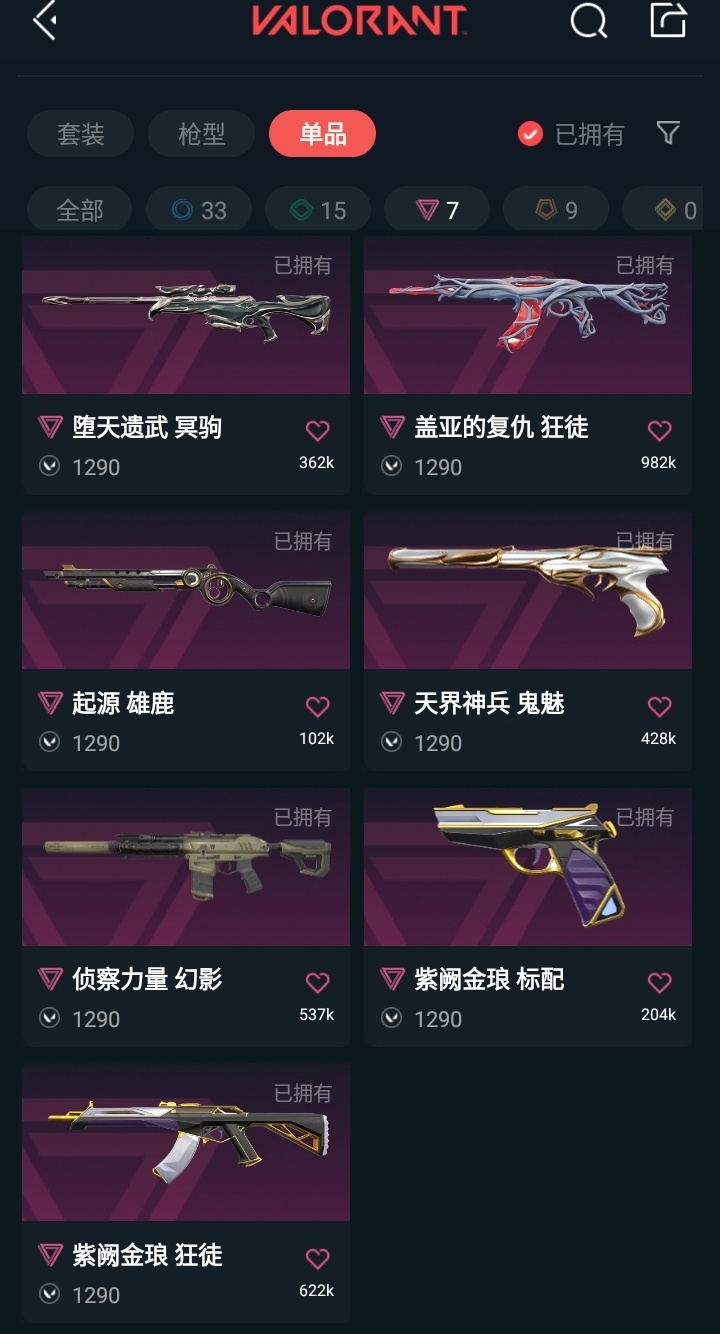Viewport: 720px width, 1334px height.
Task: Select the 单品 tab
Action: tap(323, 134)
